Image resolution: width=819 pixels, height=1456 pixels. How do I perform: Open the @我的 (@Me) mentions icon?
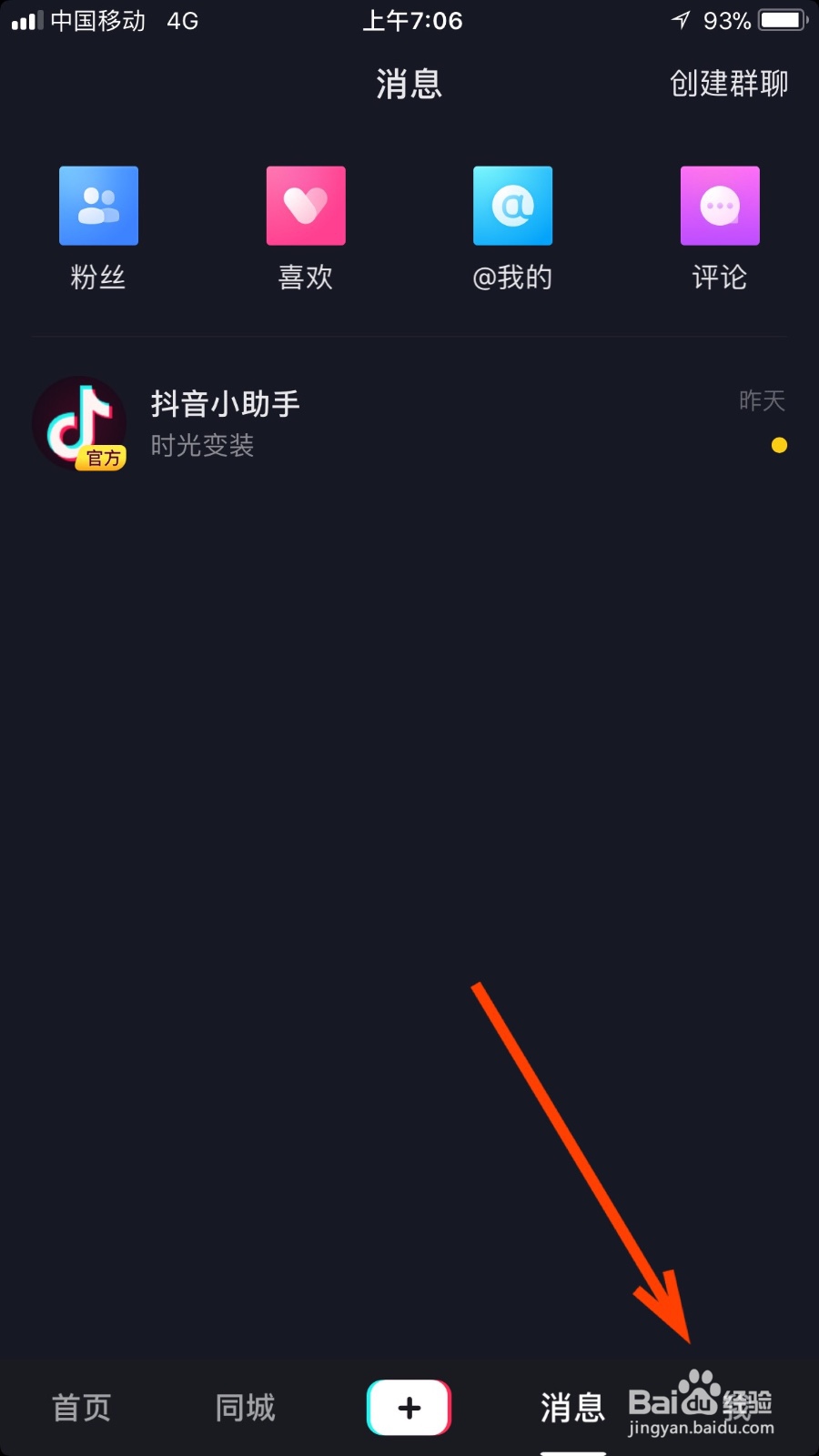(x=512, y=206)
